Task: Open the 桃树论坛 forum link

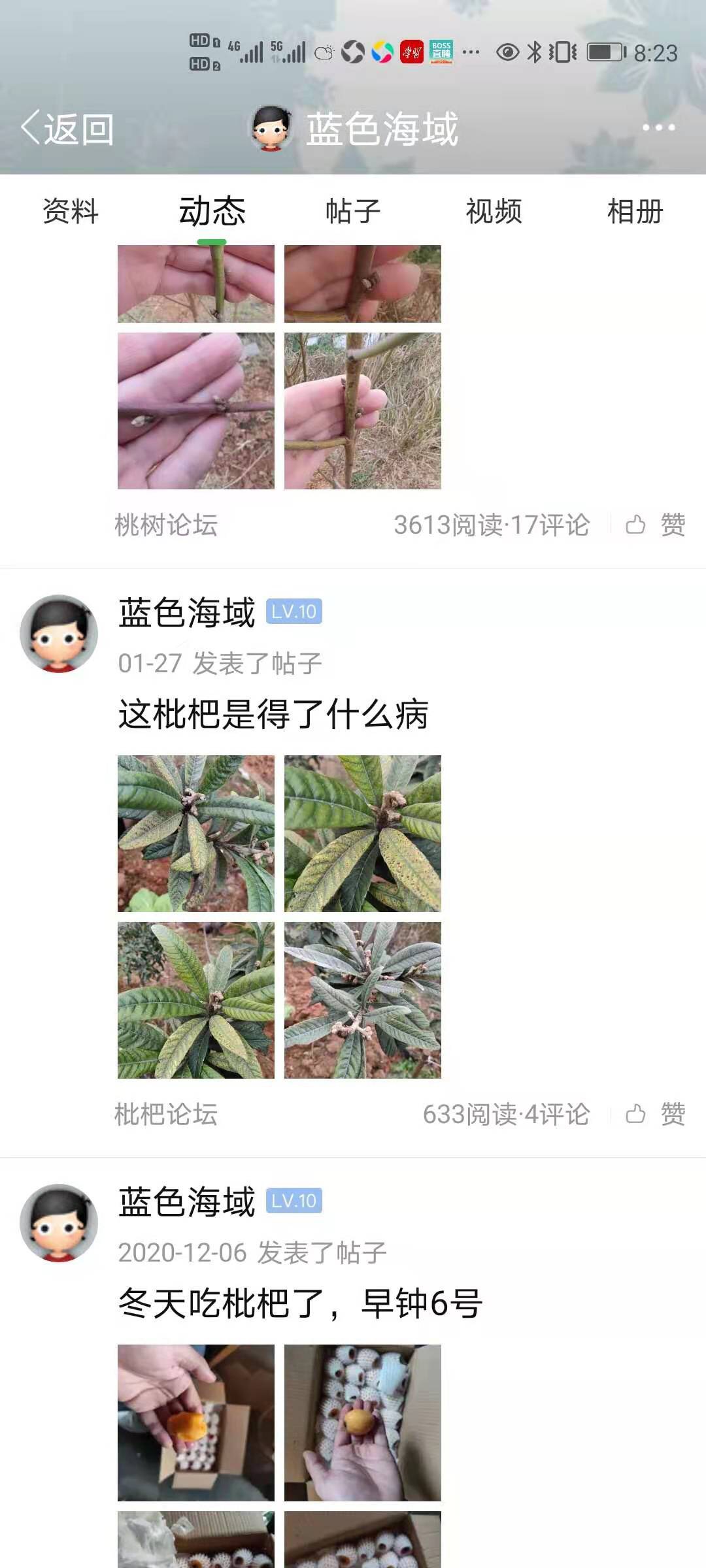Action: 166,525
